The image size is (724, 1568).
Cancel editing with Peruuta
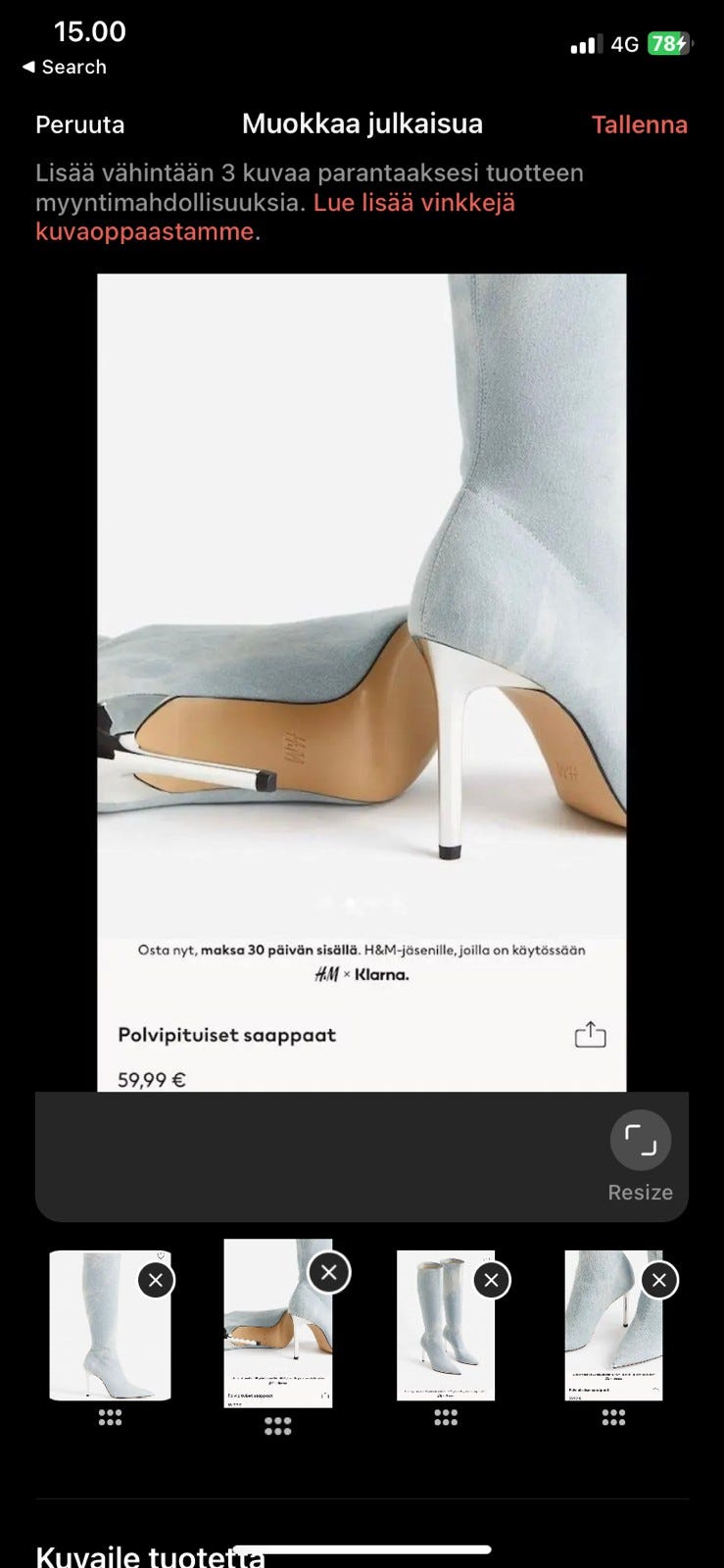click(x=80, y=124)
